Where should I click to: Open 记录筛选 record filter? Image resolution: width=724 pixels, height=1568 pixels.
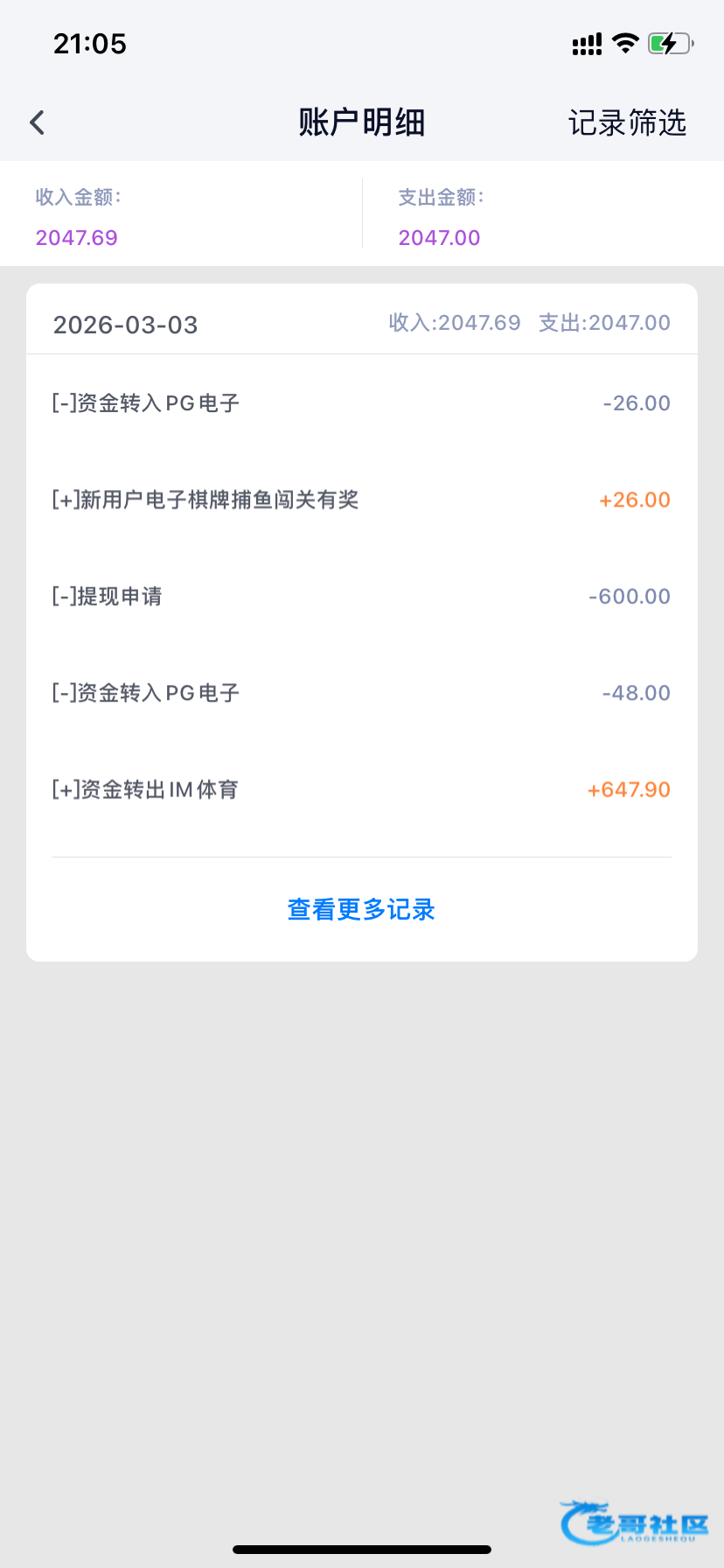tap(627, 122)
